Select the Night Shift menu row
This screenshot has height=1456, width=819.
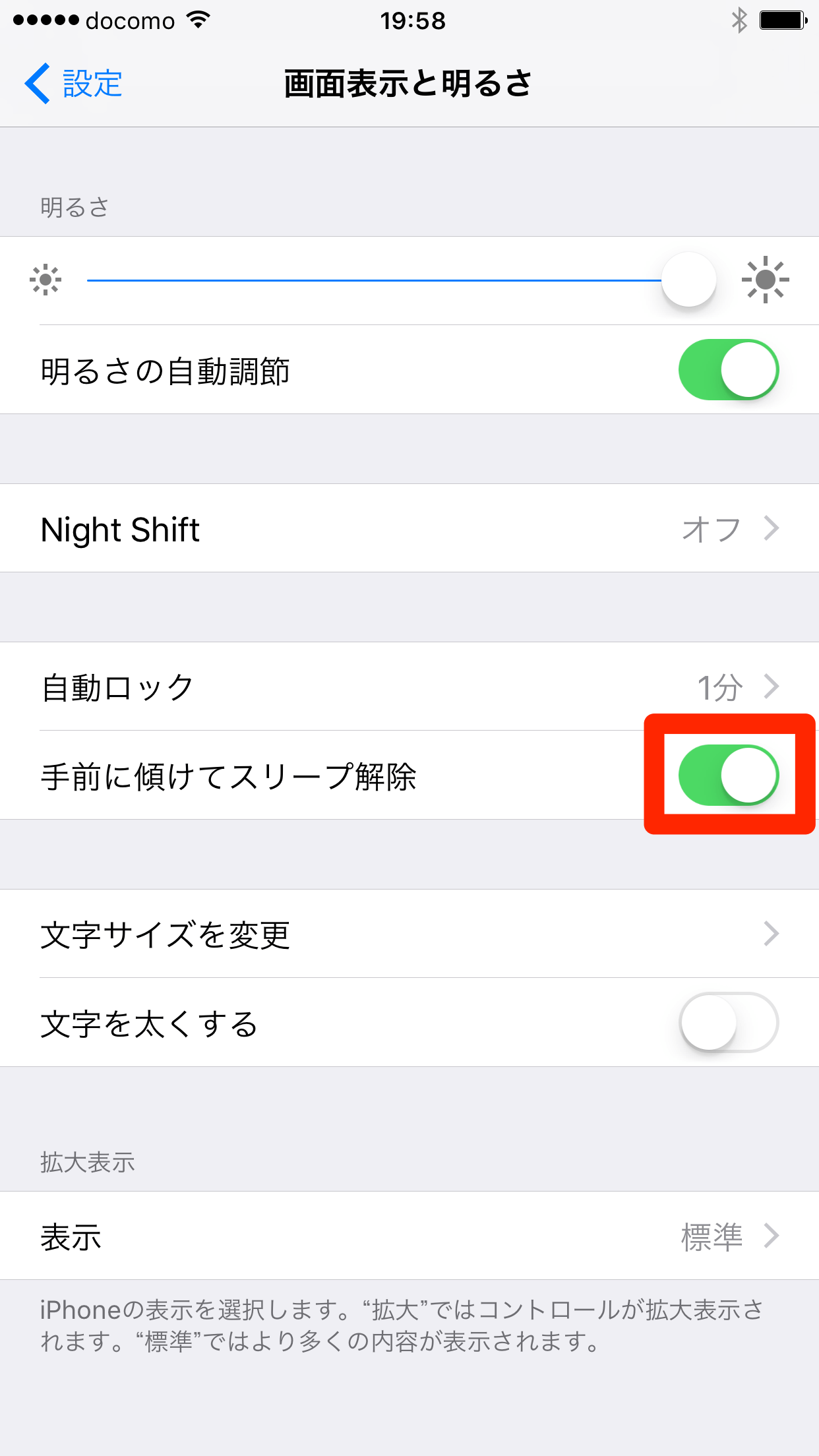pos(264,528)
